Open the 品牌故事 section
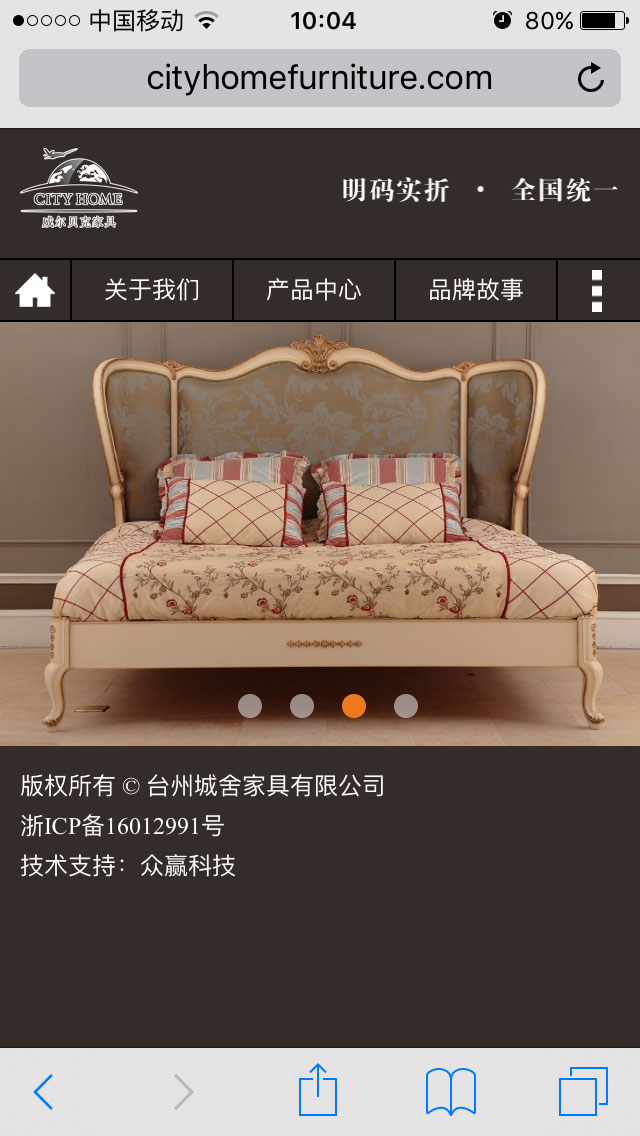Screen dimensions: 640x1136 point(476,291)
